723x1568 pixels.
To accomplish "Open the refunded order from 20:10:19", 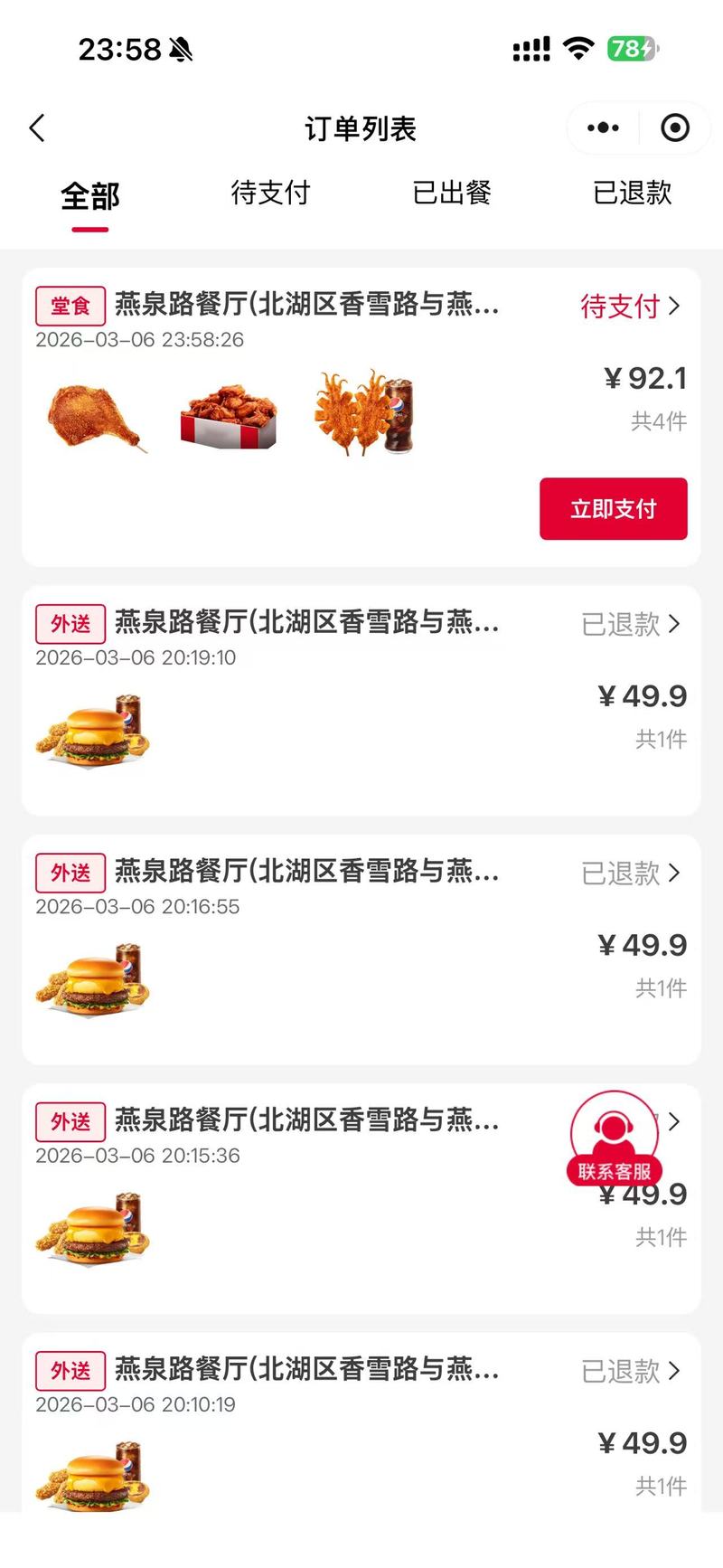I will coord(630,1371).
